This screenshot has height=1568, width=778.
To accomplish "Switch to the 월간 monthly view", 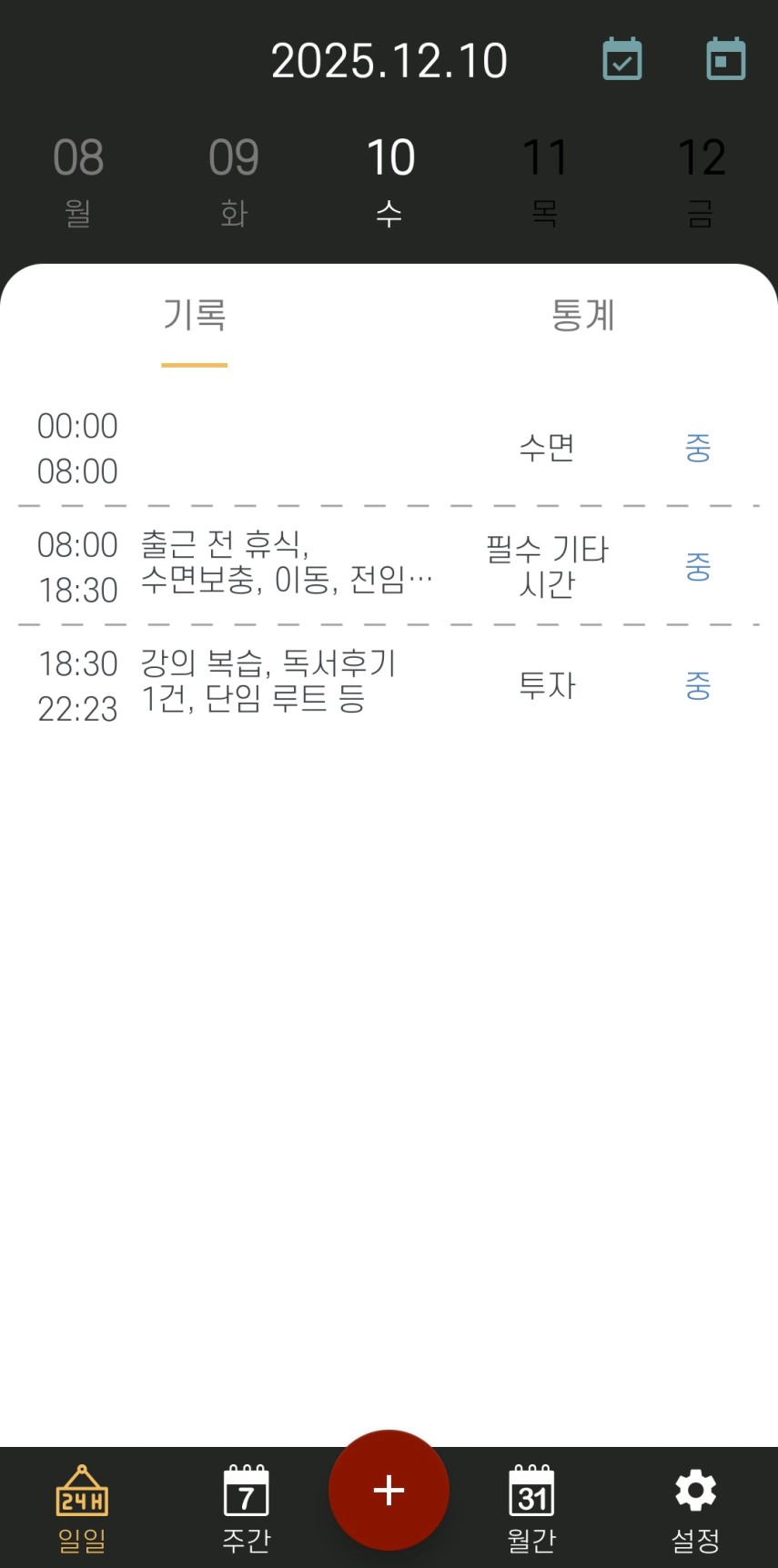I will [x=531, y=1508].
